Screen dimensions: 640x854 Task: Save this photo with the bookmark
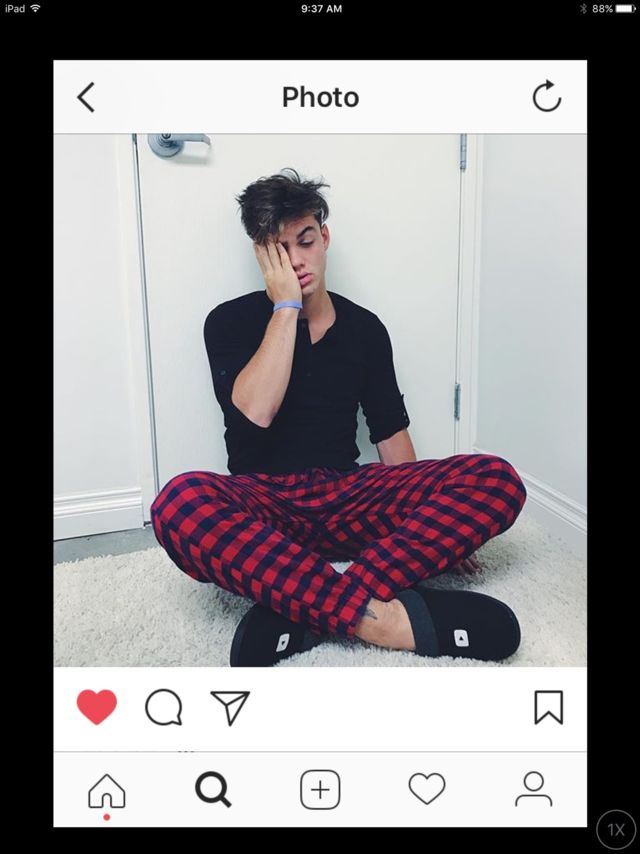coord(548,707)
